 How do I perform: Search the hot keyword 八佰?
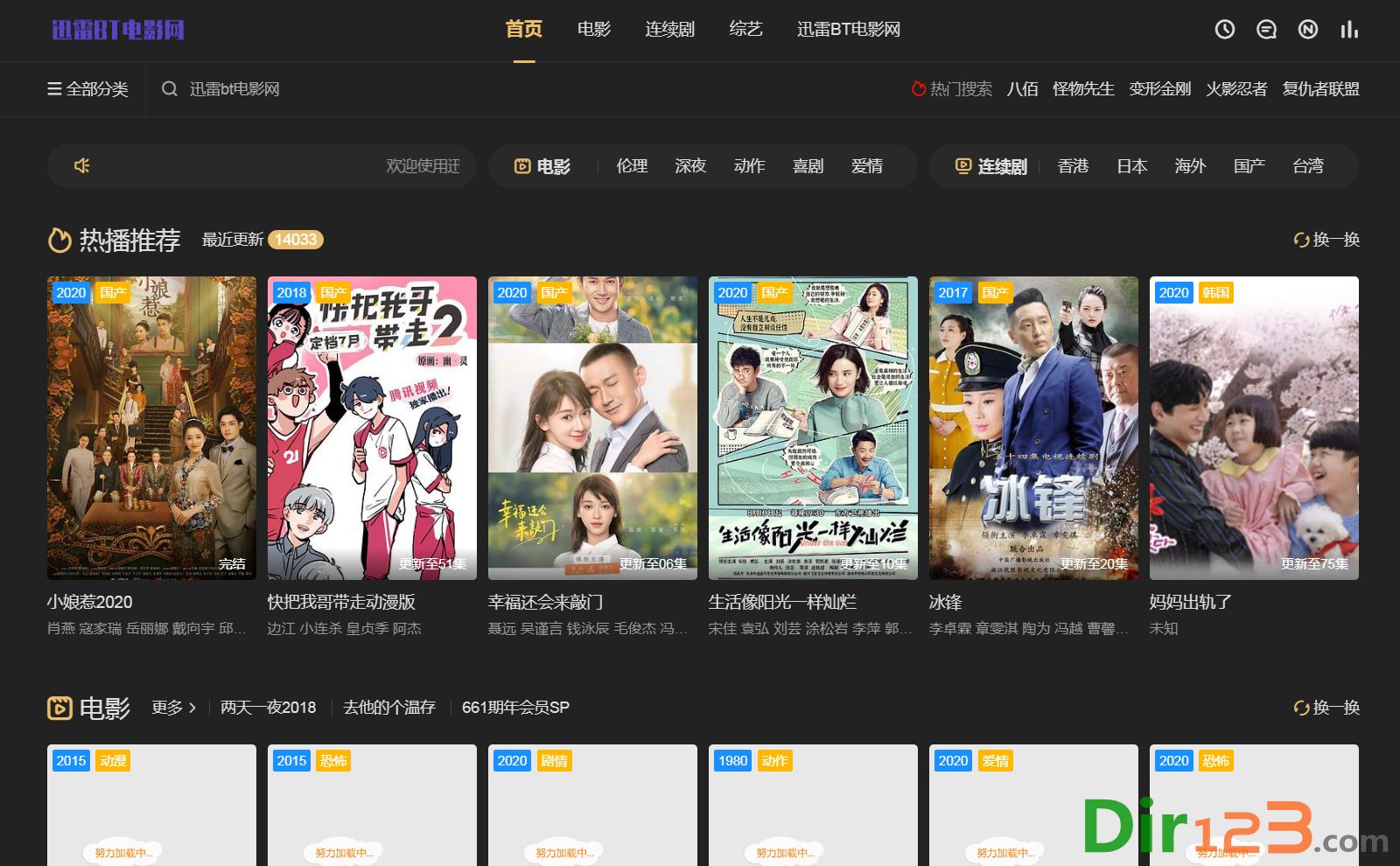[x=1022, y=89]
